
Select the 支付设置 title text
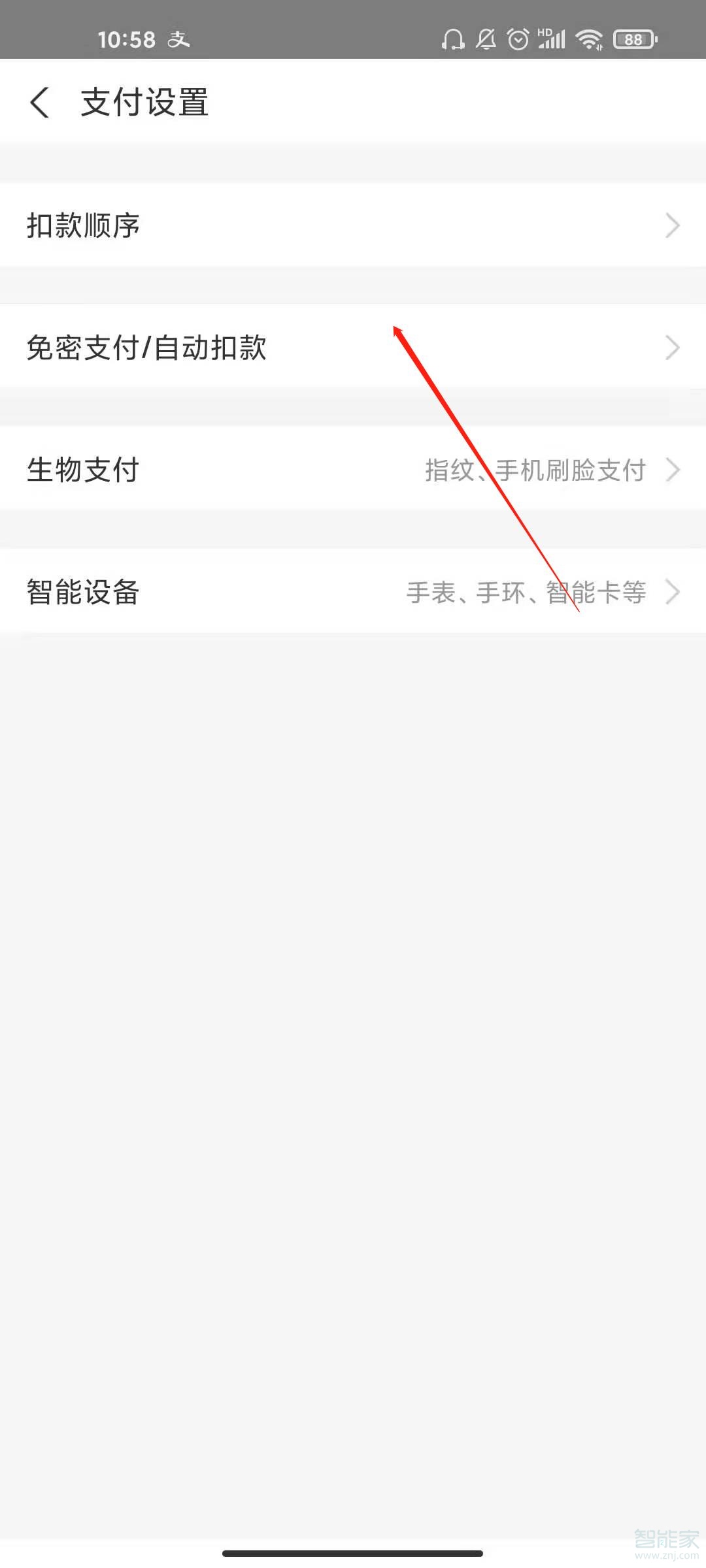point(143,102)
